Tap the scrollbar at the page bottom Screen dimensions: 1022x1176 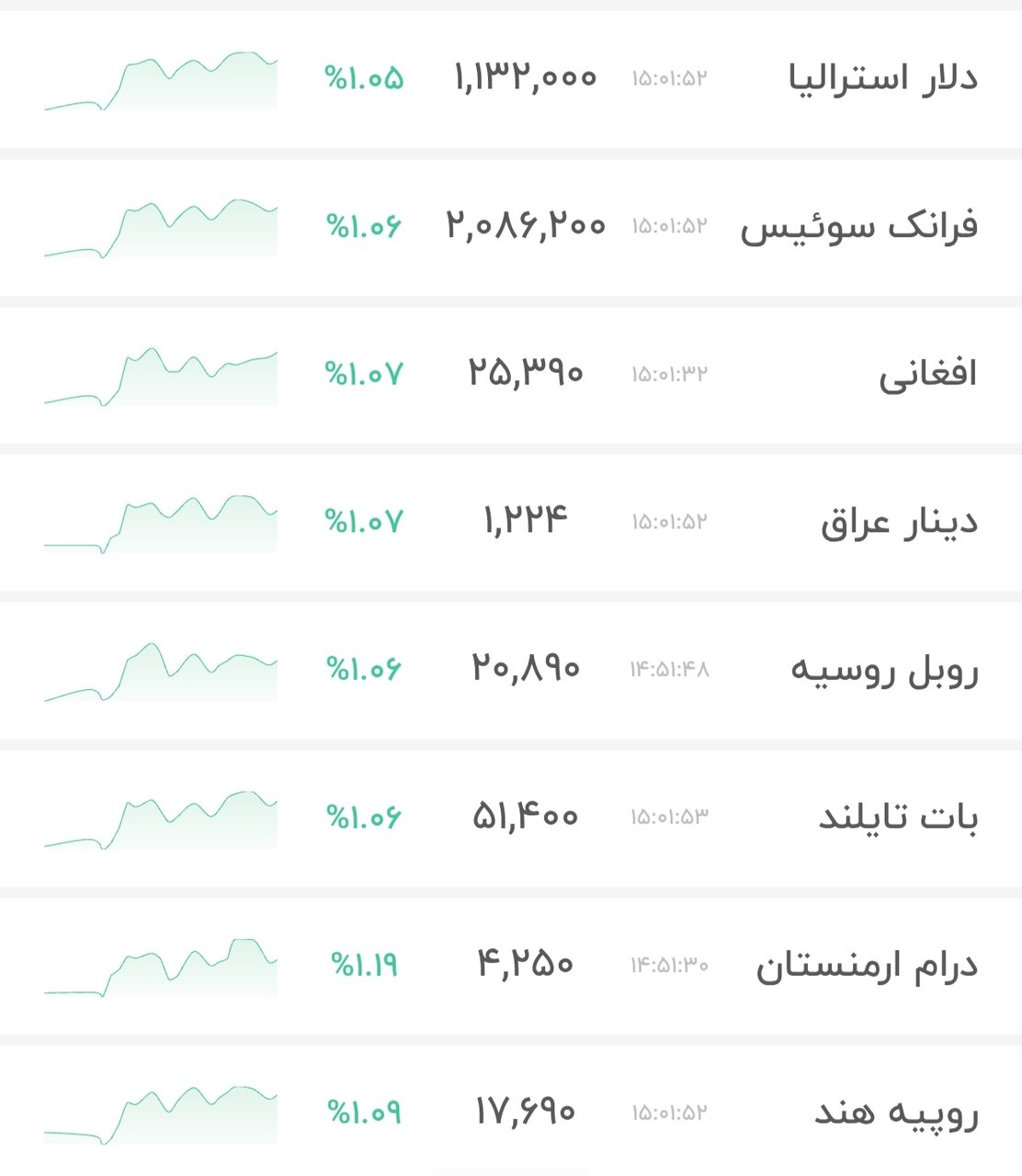click(511, 1170)
